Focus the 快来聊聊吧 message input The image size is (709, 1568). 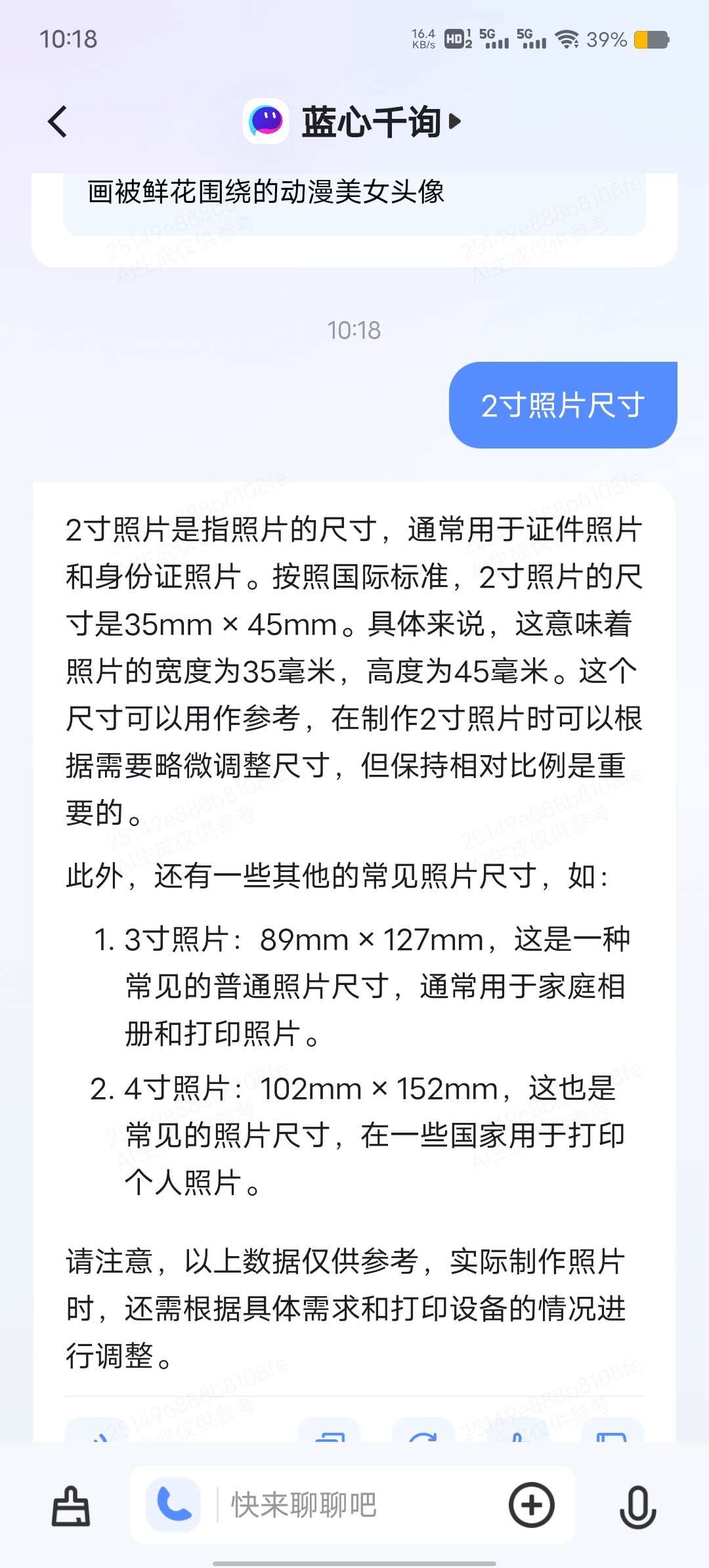[354, 1505]
